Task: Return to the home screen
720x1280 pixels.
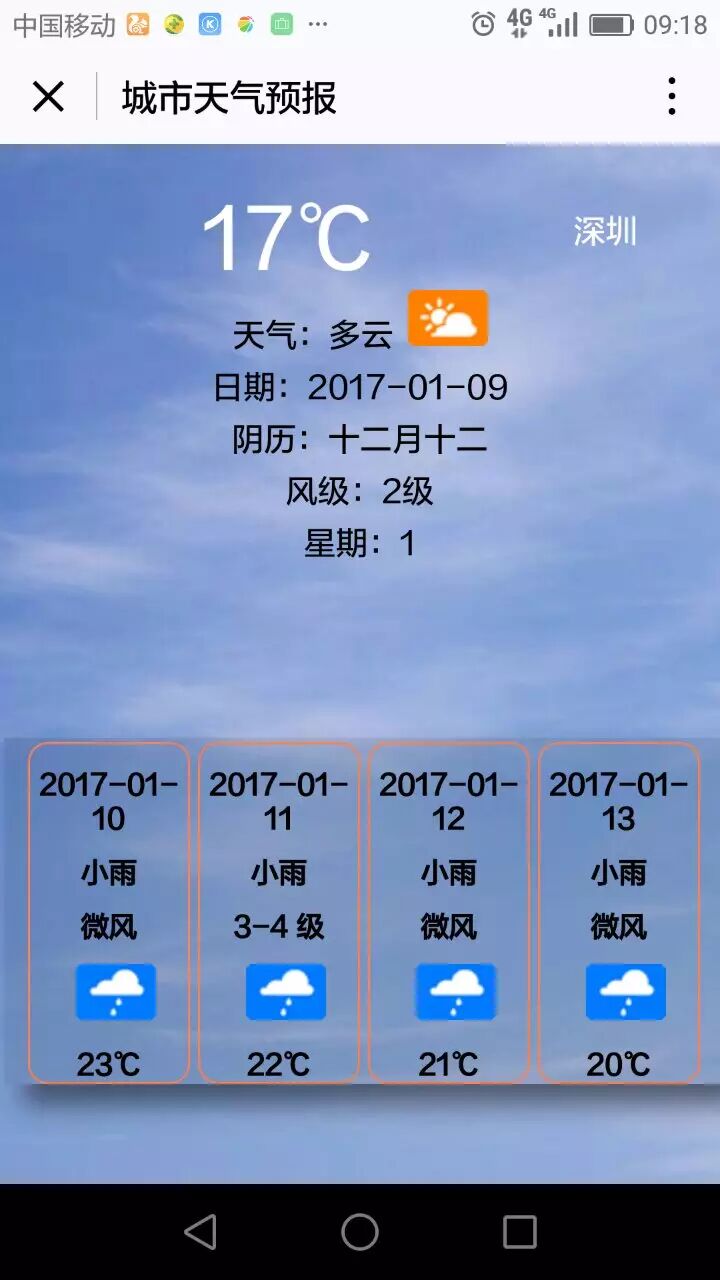Action: 360,1232
